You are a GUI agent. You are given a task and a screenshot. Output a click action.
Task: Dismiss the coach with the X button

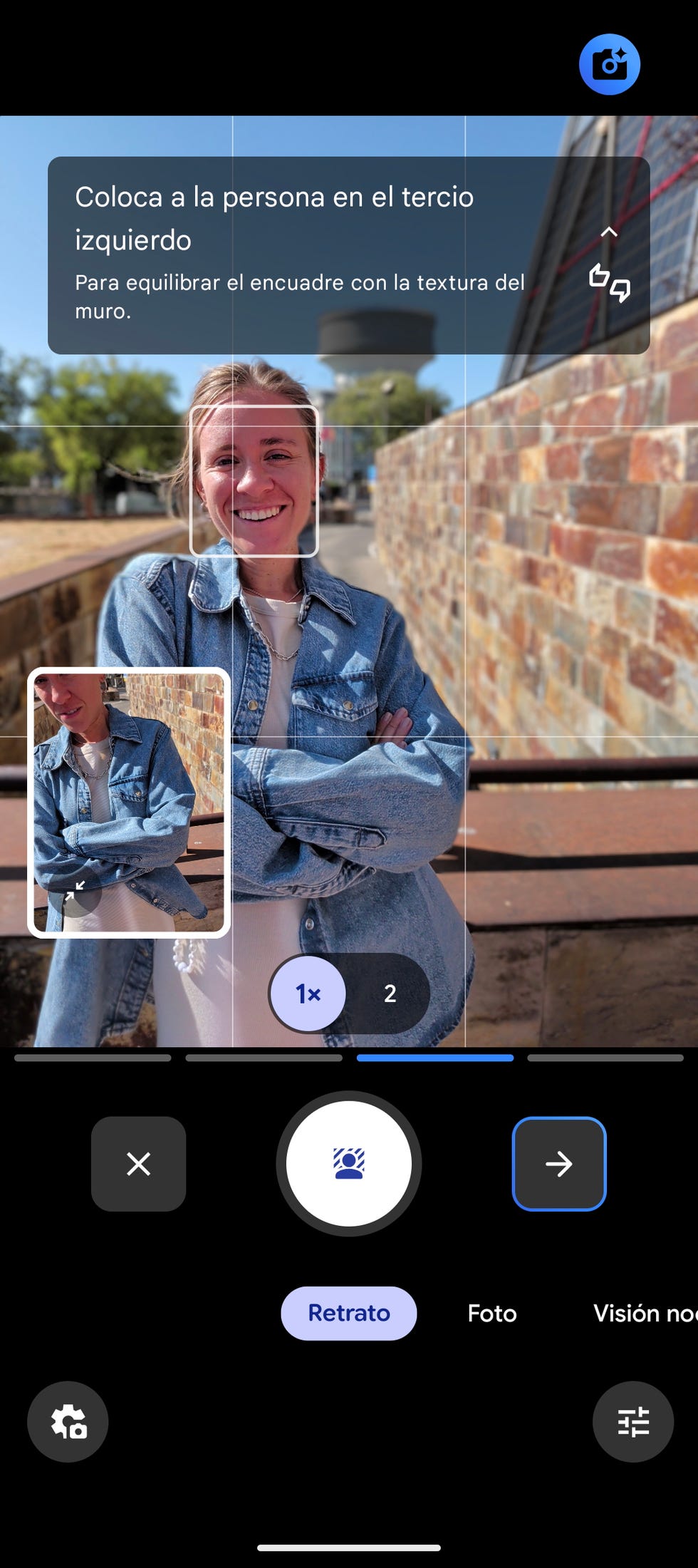pyautogui.click(x=138, y=1163)
